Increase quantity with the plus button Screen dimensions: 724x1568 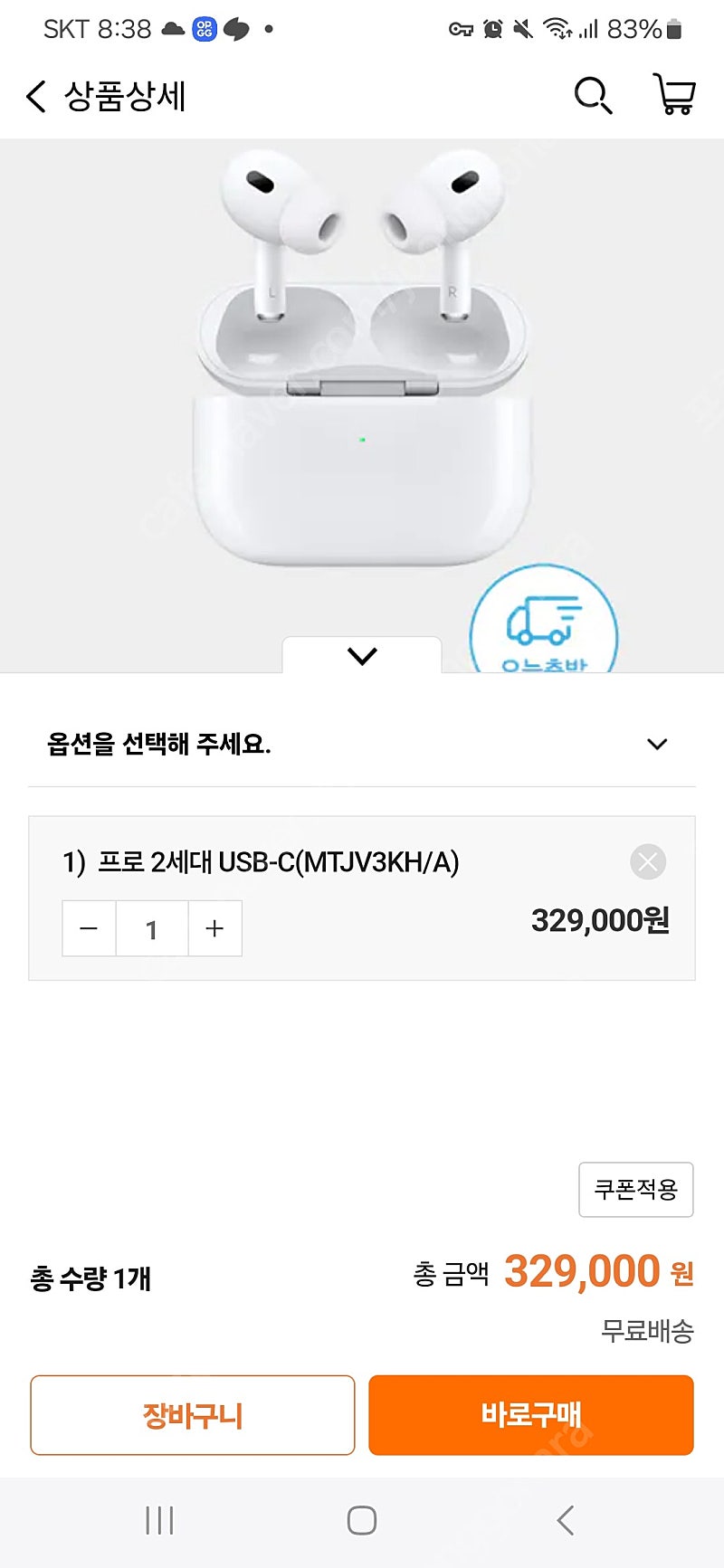(x=214, y=928)
